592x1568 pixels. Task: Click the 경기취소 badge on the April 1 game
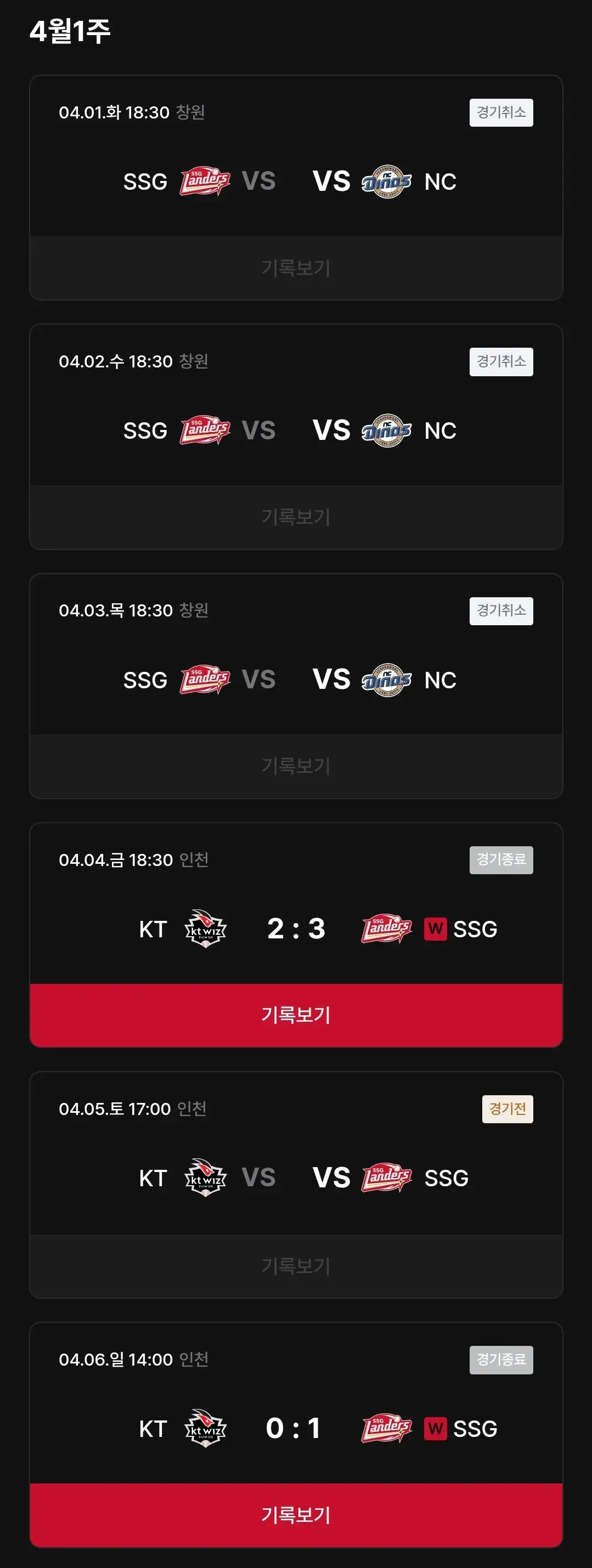pos(500,111)
